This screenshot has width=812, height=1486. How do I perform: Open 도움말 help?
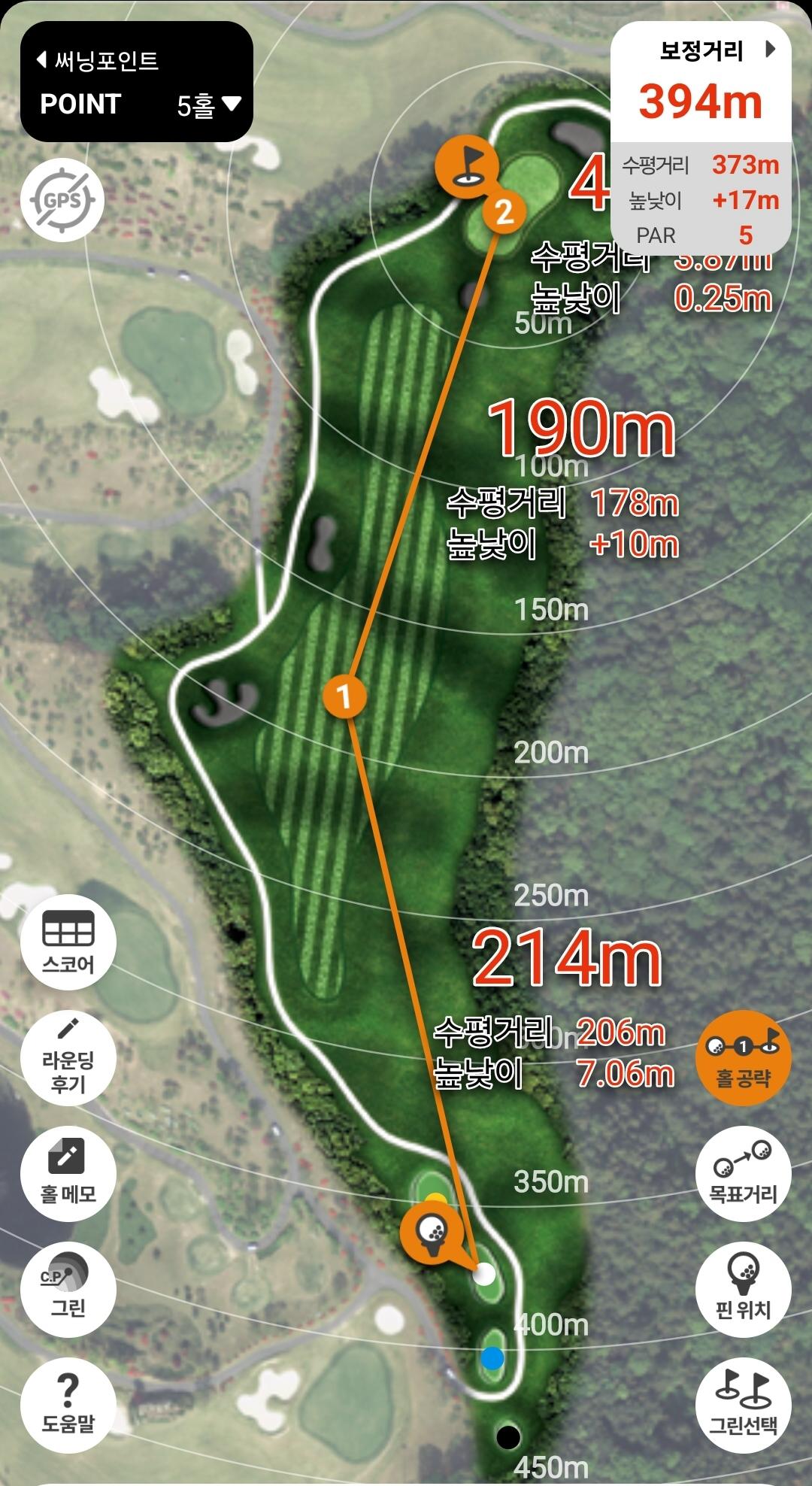[x=68, y=1405]
